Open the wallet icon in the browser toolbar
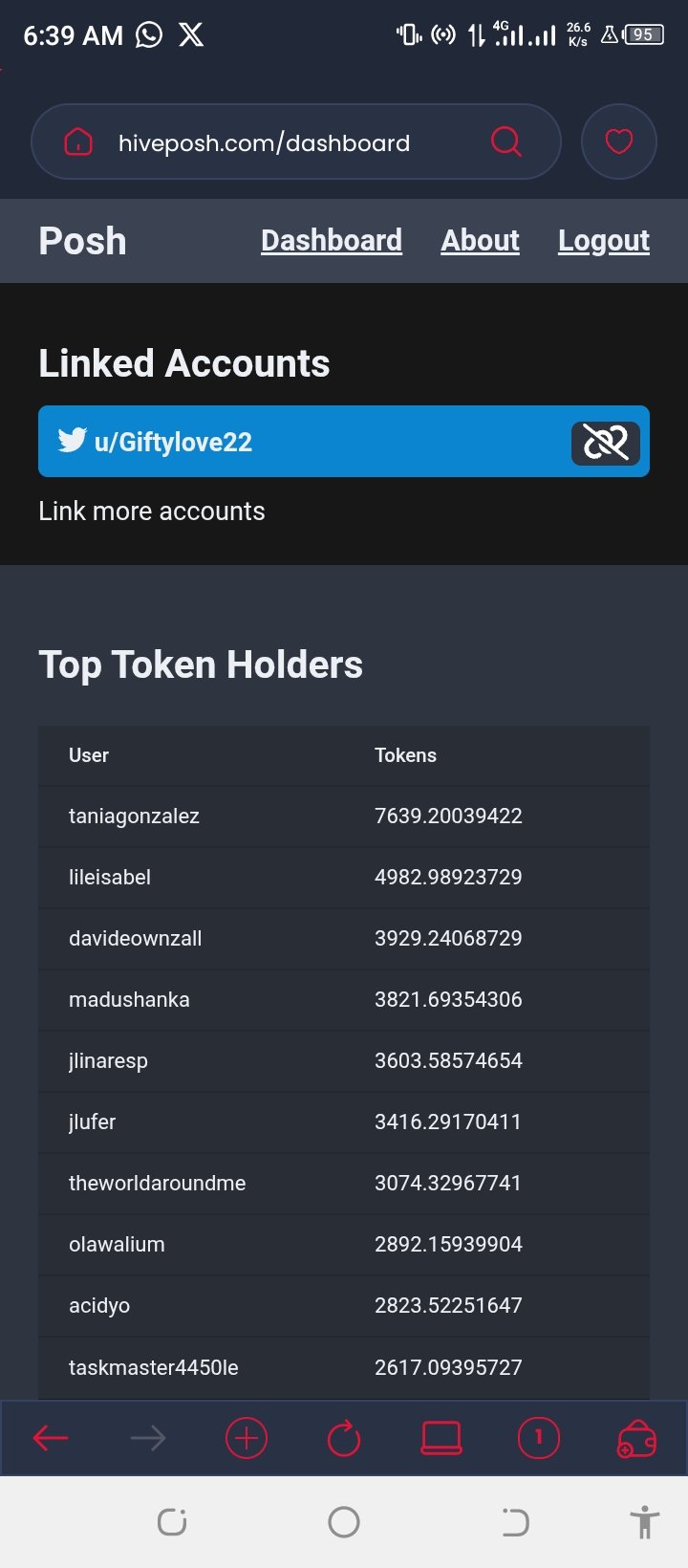This screenshot has height=1568, width=688. tap(637, 1438)
